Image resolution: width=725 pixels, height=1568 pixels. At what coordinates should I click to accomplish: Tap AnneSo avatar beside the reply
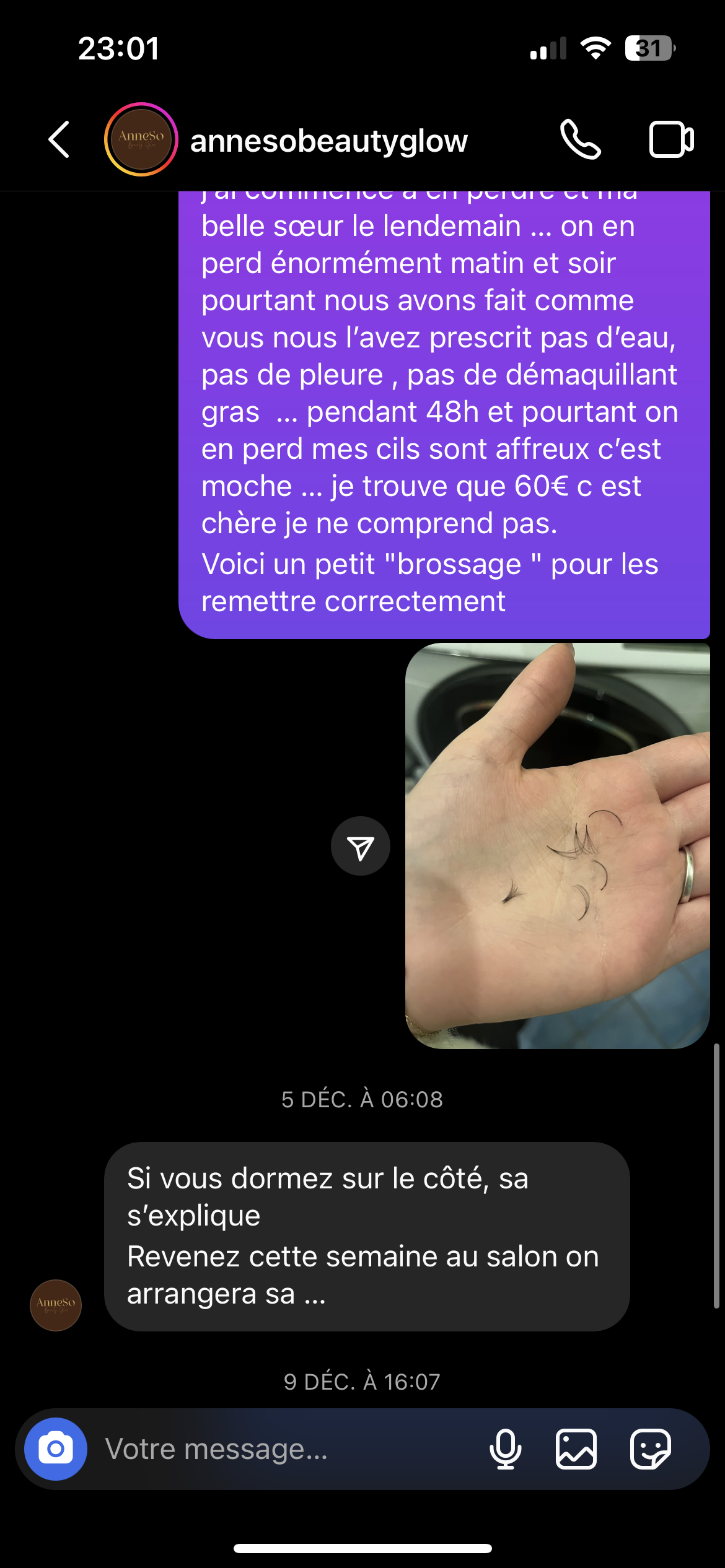tap(56, 1305)
